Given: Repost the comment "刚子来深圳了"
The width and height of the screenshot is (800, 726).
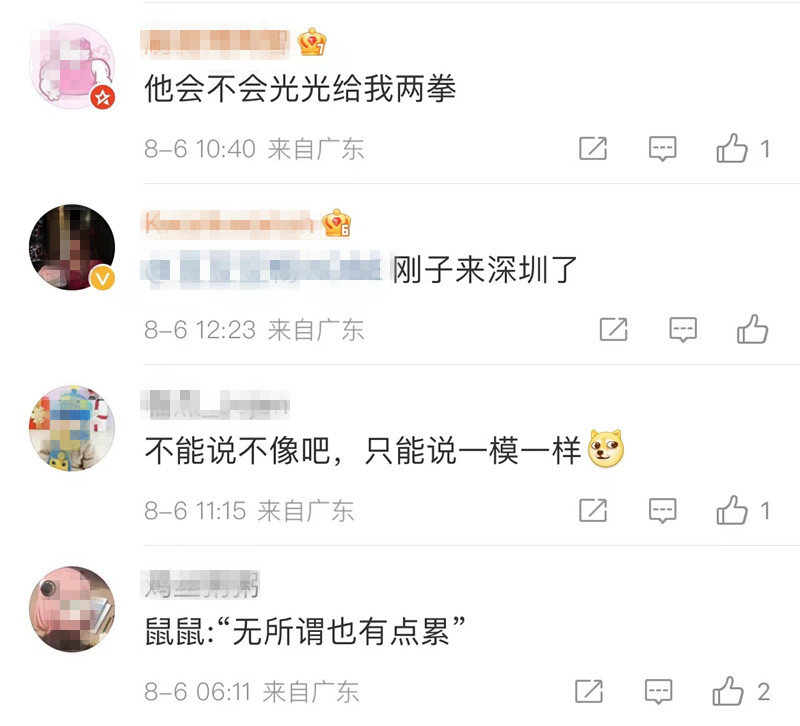Looking at the screenshot, I should click(613, 329).
